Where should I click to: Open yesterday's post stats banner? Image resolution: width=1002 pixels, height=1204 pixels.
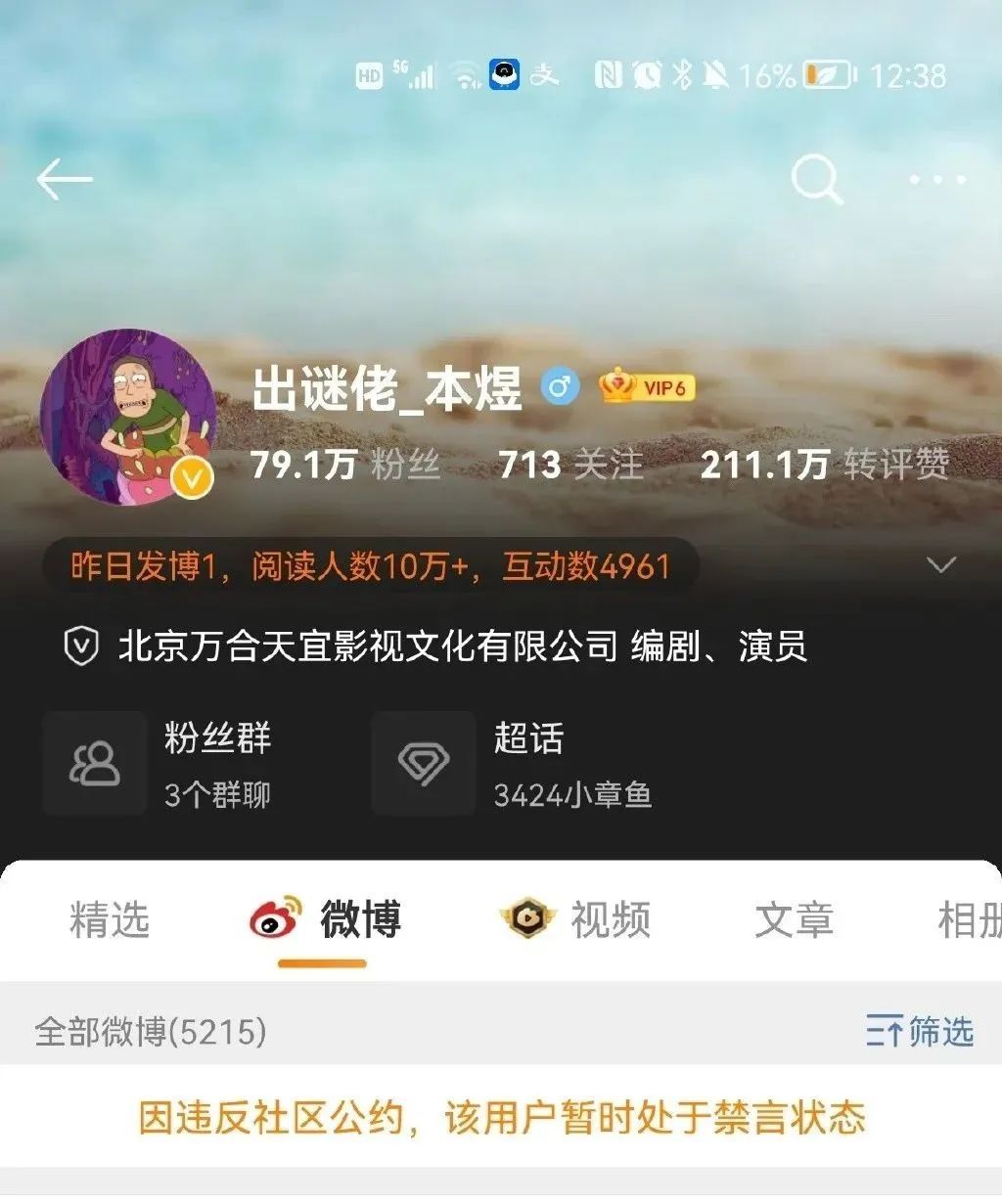pyautogui.click(x=370, y=566)
